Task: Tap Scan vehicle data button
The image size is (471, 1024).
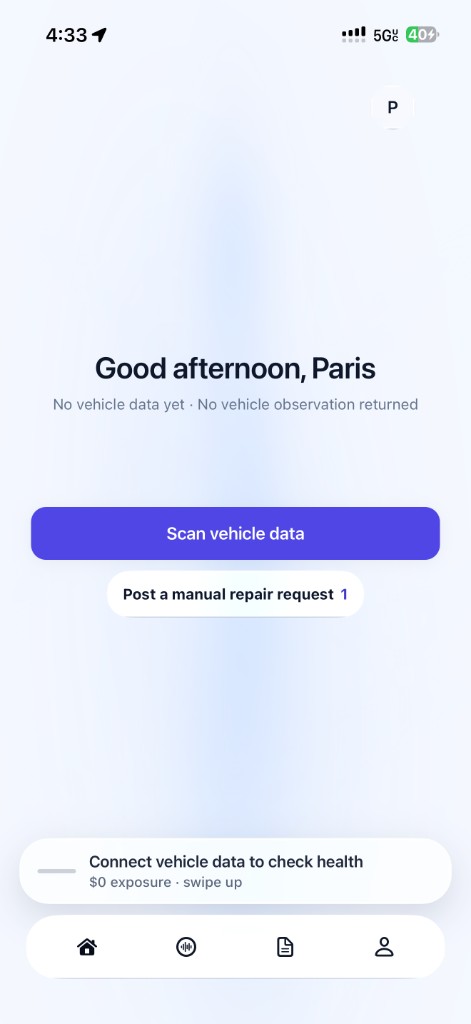Action: (x=235, y=534)
